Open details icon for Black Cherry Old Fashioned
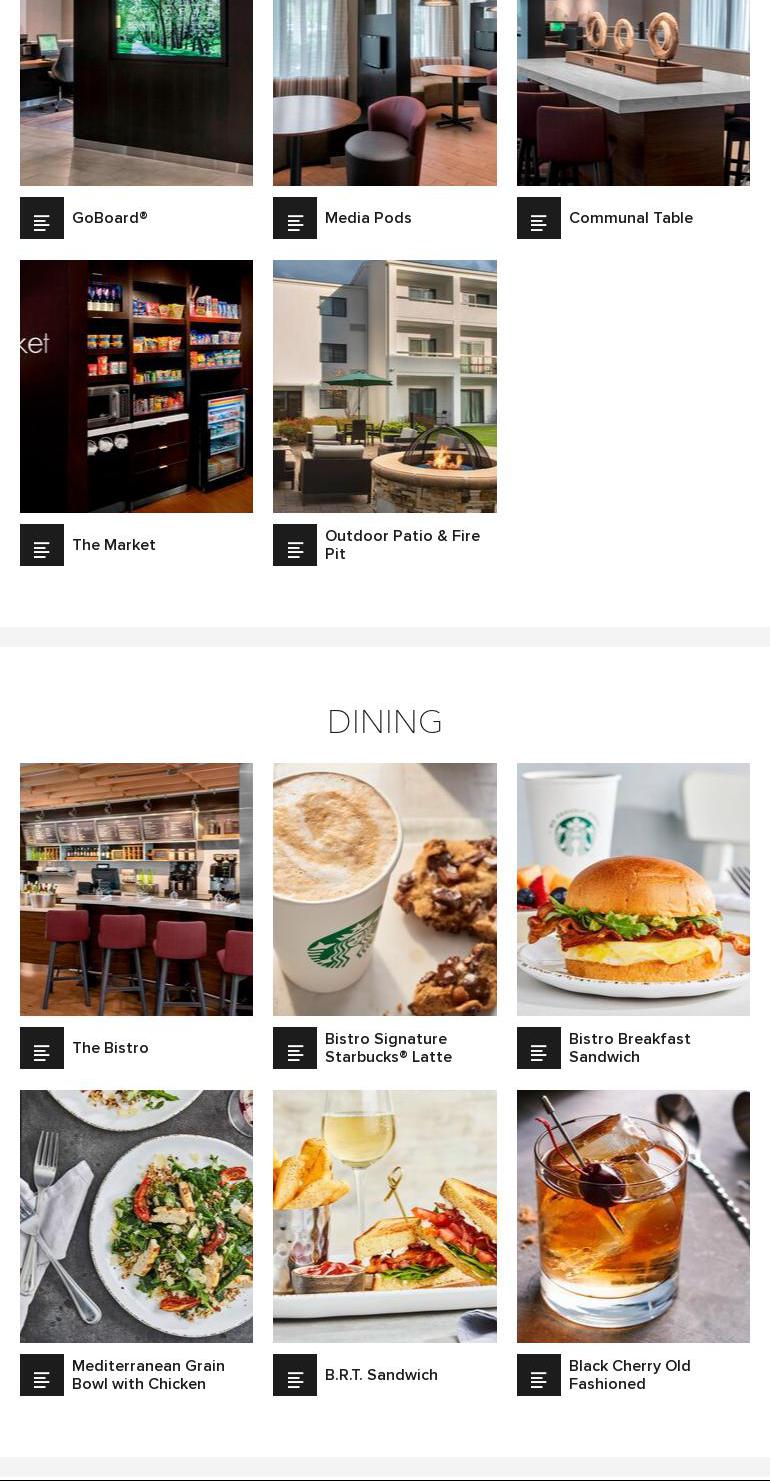The height and width of the screenshot is (1481, 770). (539, 1375)
